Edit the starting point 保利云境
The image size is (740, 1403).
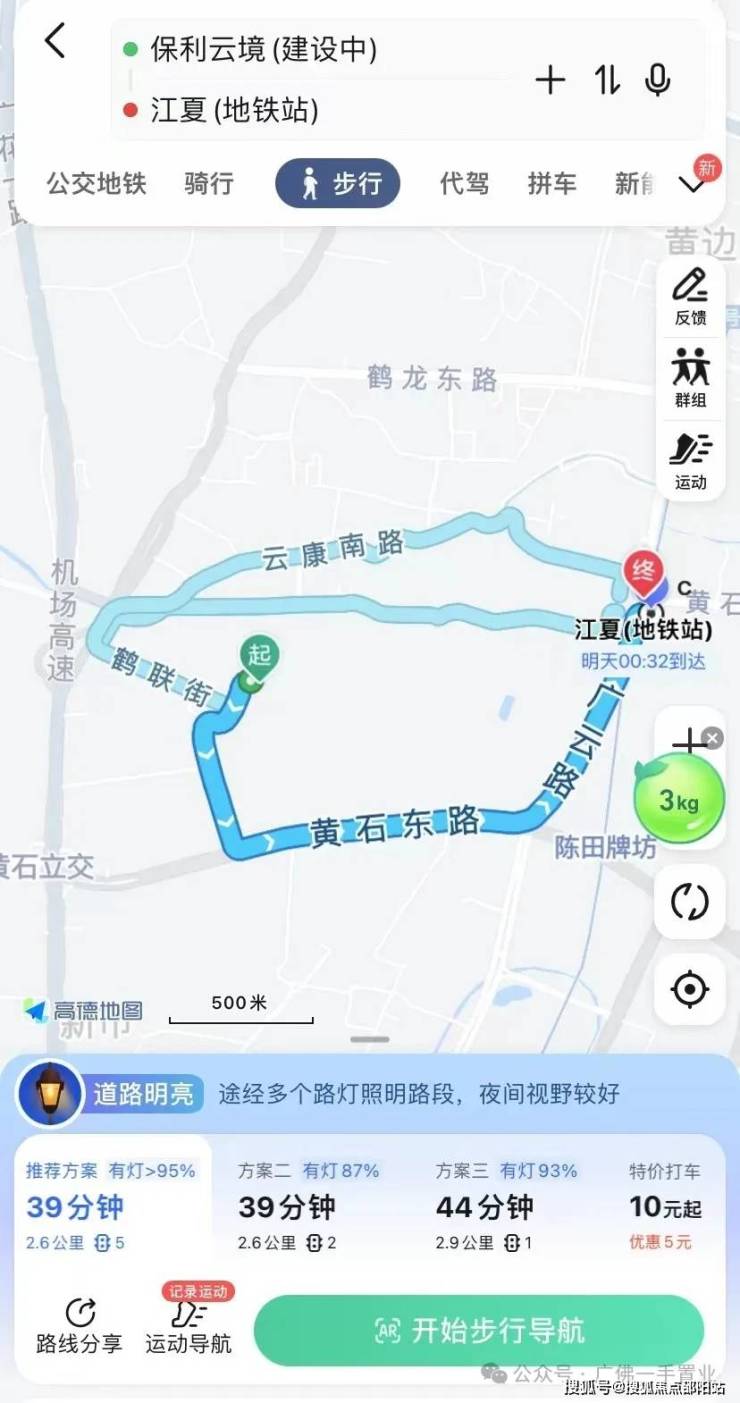tap(264, 49)
